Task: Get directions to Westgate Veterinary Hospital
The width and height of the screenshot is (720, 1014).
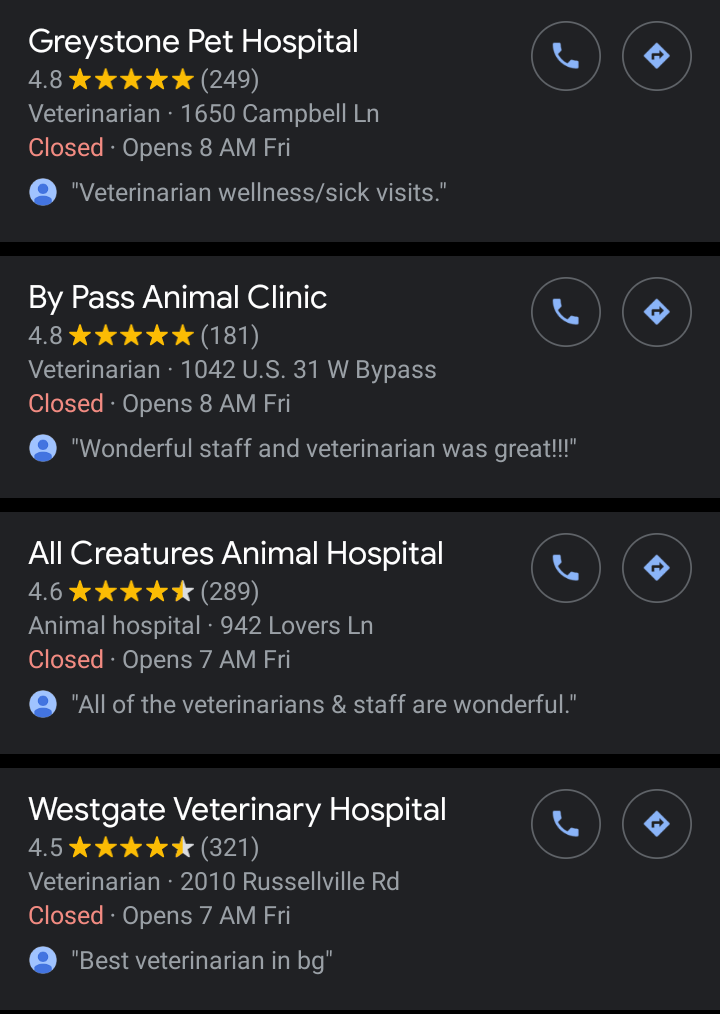Action: (x=657, y=824)
